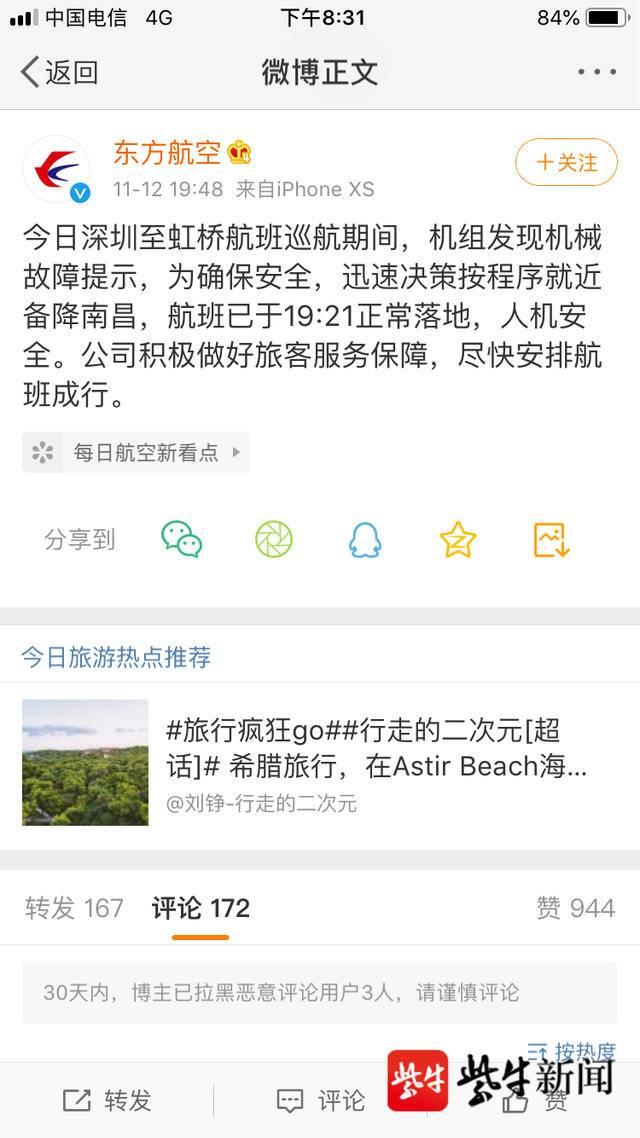Share the post to Qzone star icon
Screen dimensions: 640x1138
(458, 540)
